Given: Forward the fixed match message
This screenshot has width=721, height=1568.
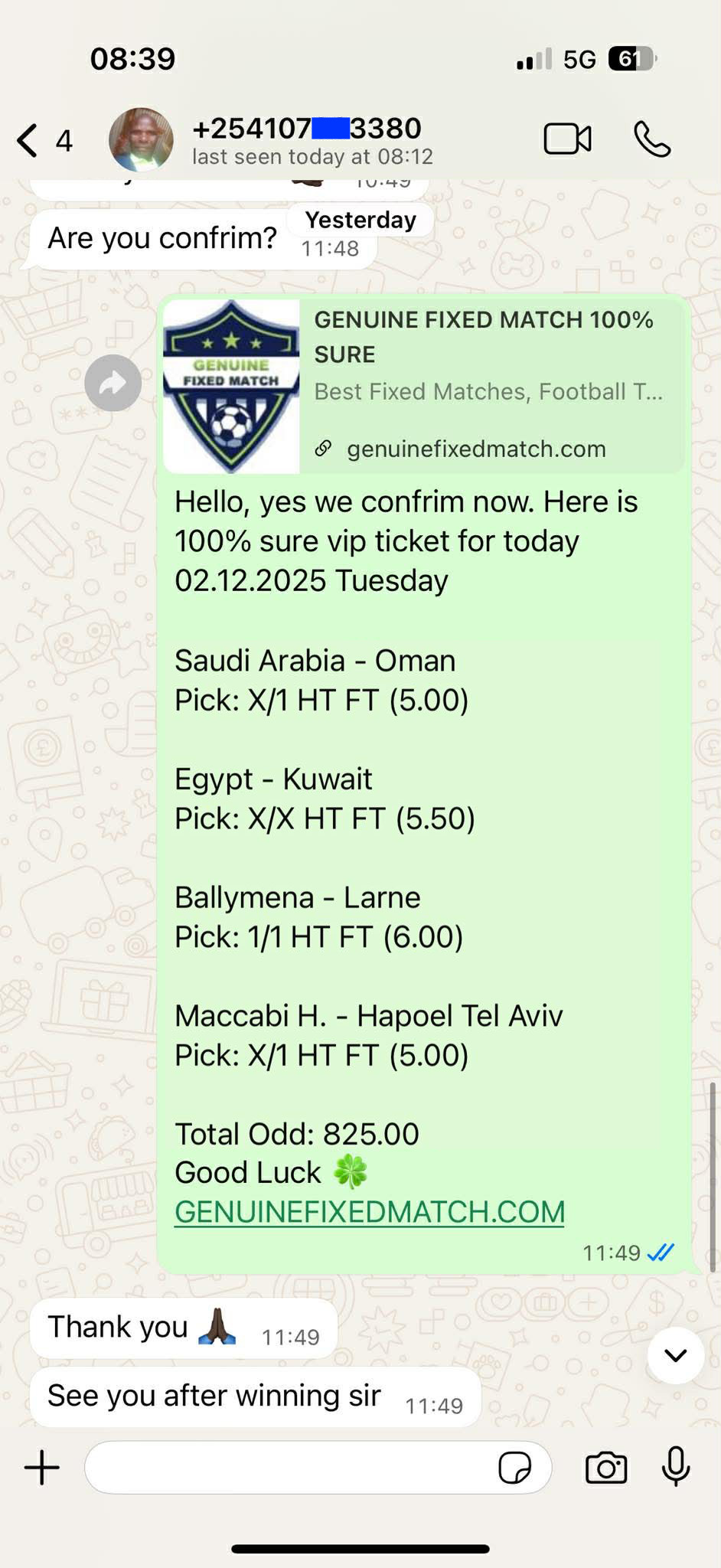Looking at the screenshot, I should click(x=113, y=384).
